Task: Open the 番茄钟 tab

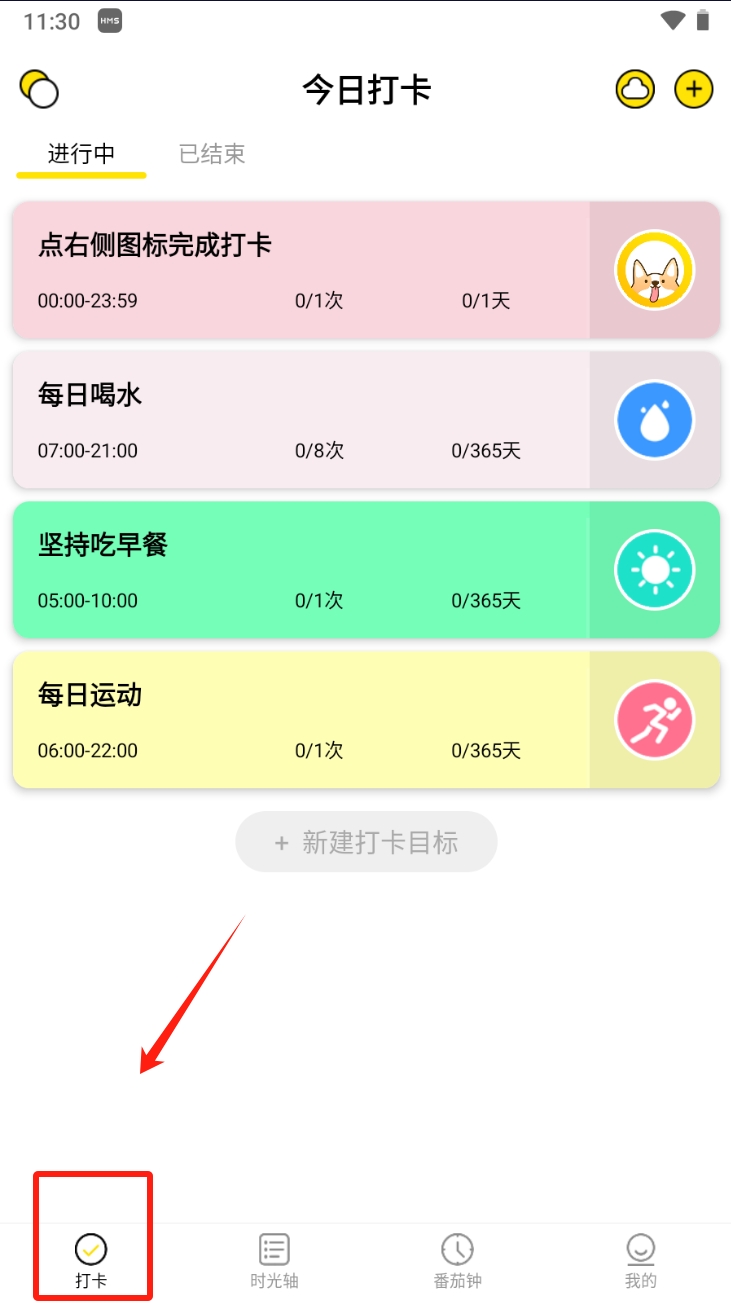Action: (457, 1260)
